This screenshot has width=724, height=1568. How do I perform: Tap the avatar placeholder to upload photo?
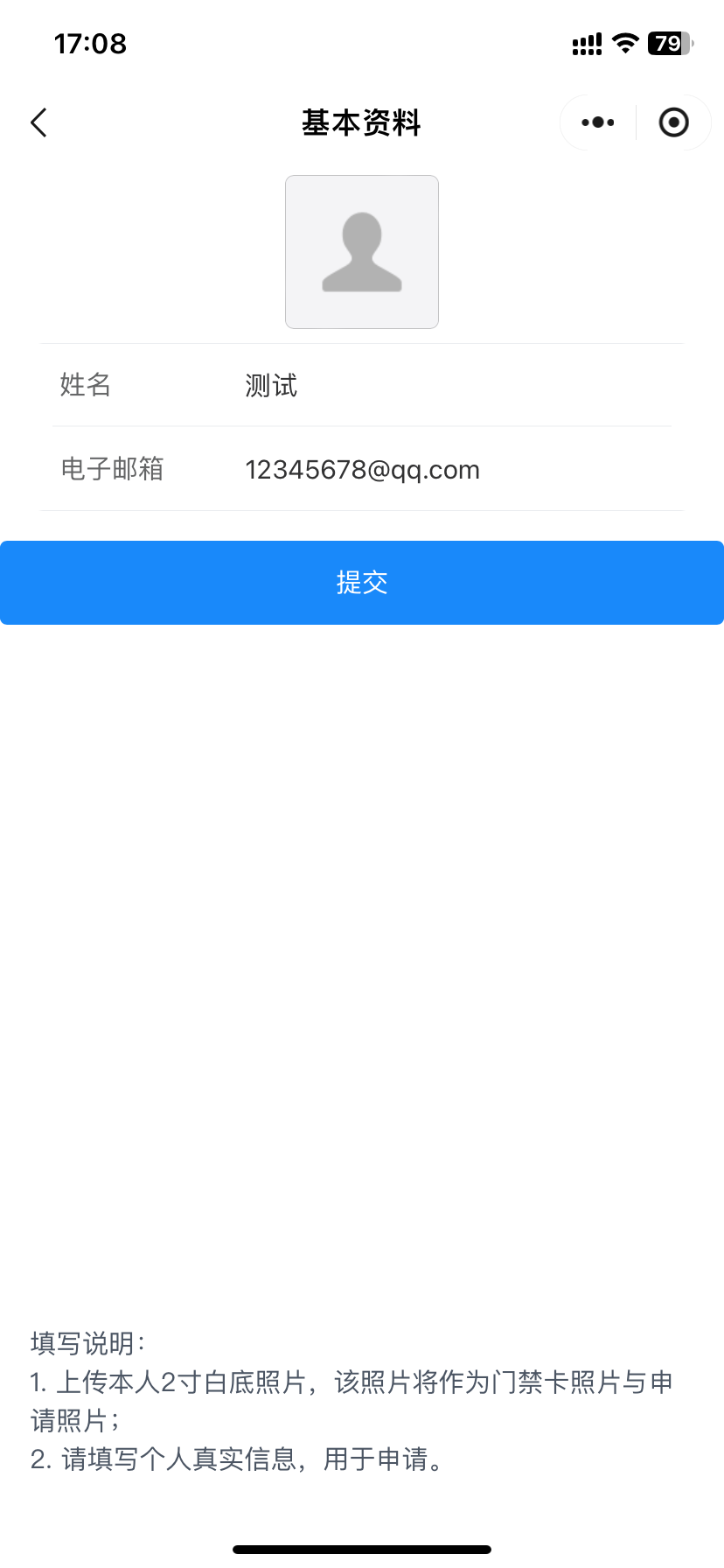(362, 252)
